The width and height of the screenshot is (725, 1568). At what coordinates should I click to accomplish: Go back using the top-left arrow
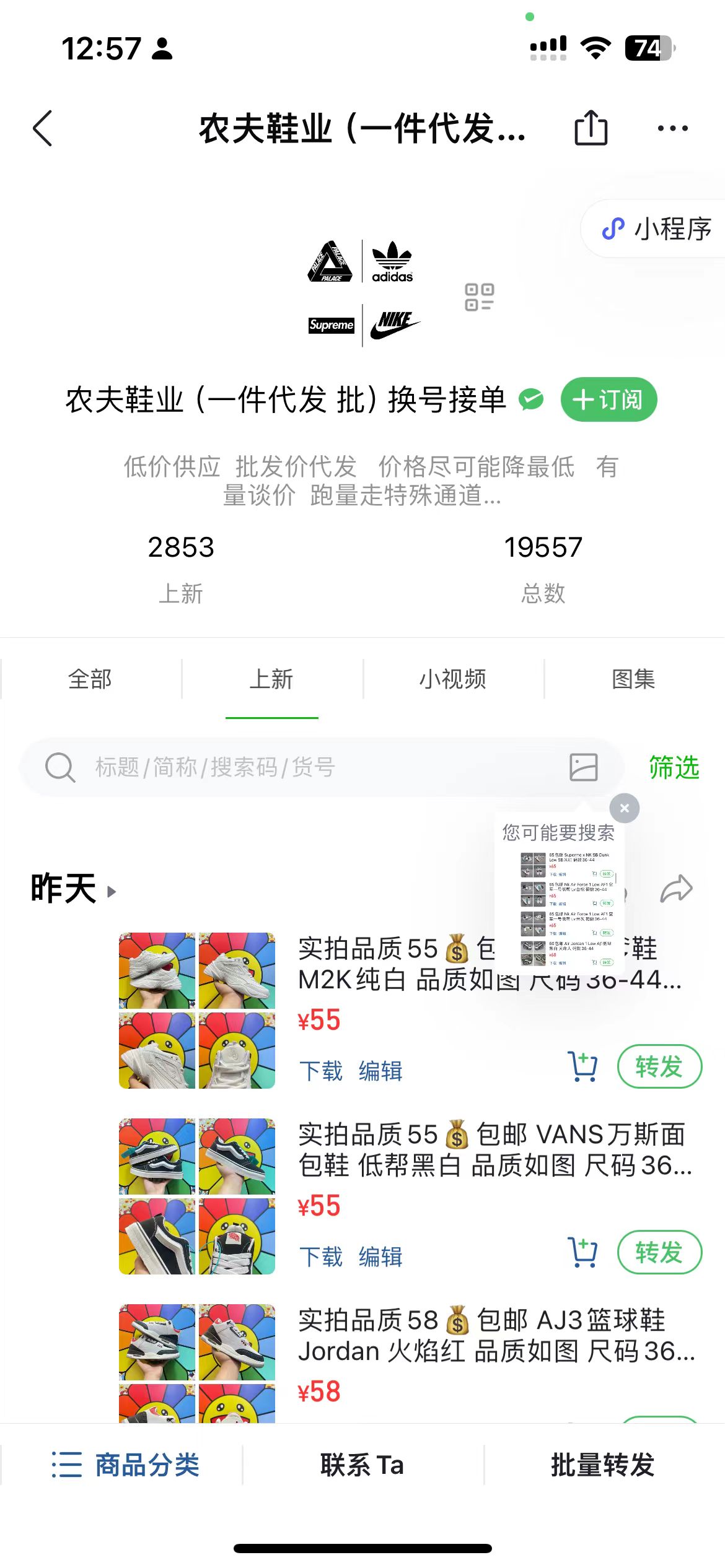(x=43, y=129)
